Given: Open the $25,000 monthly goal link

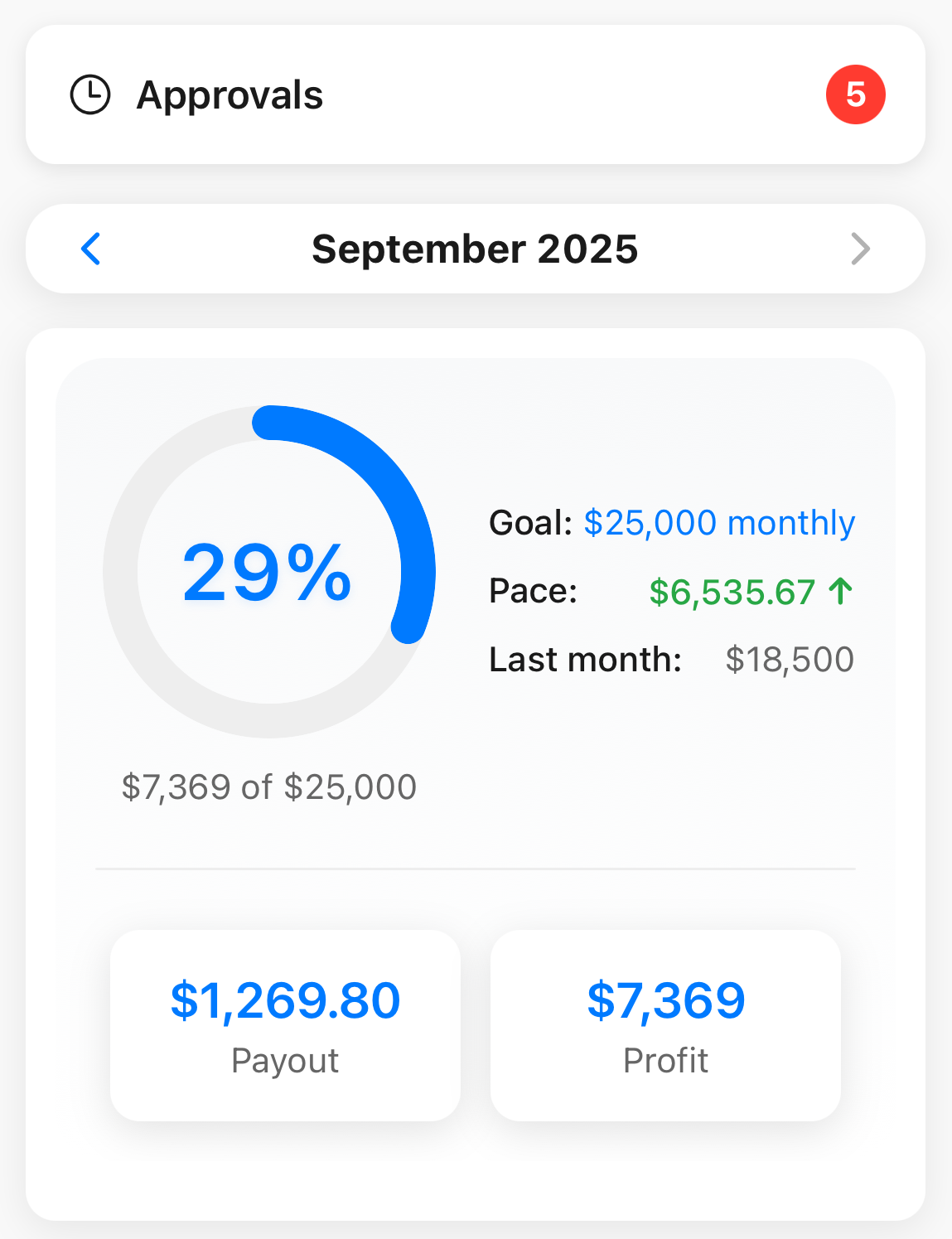Looking at the screenshot, I should (x=719, y=522).
